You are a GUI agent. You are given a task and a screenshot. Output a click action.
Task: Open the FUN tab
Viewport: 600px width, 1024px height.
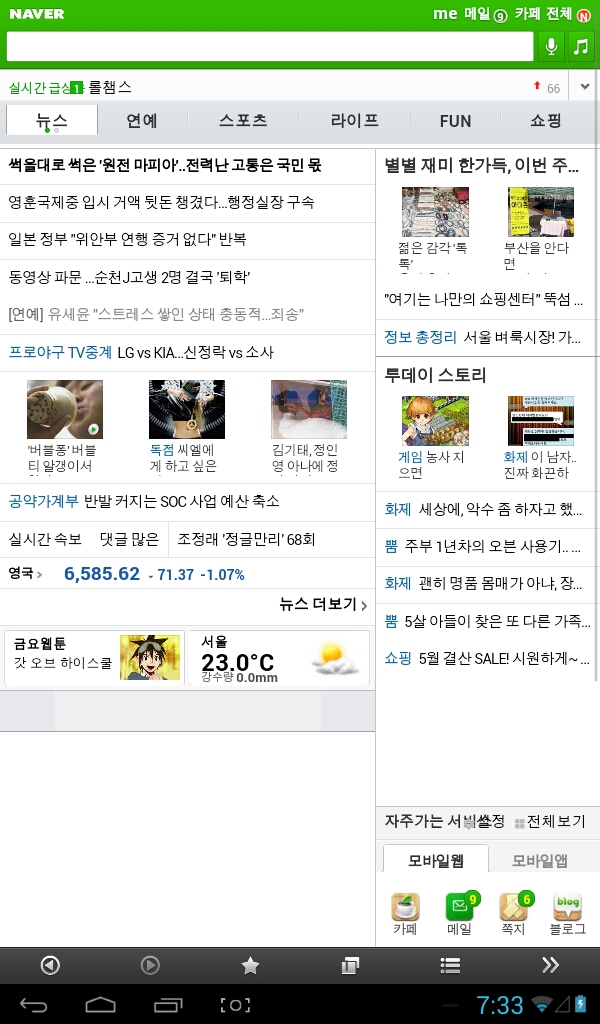tap(455, 121)
